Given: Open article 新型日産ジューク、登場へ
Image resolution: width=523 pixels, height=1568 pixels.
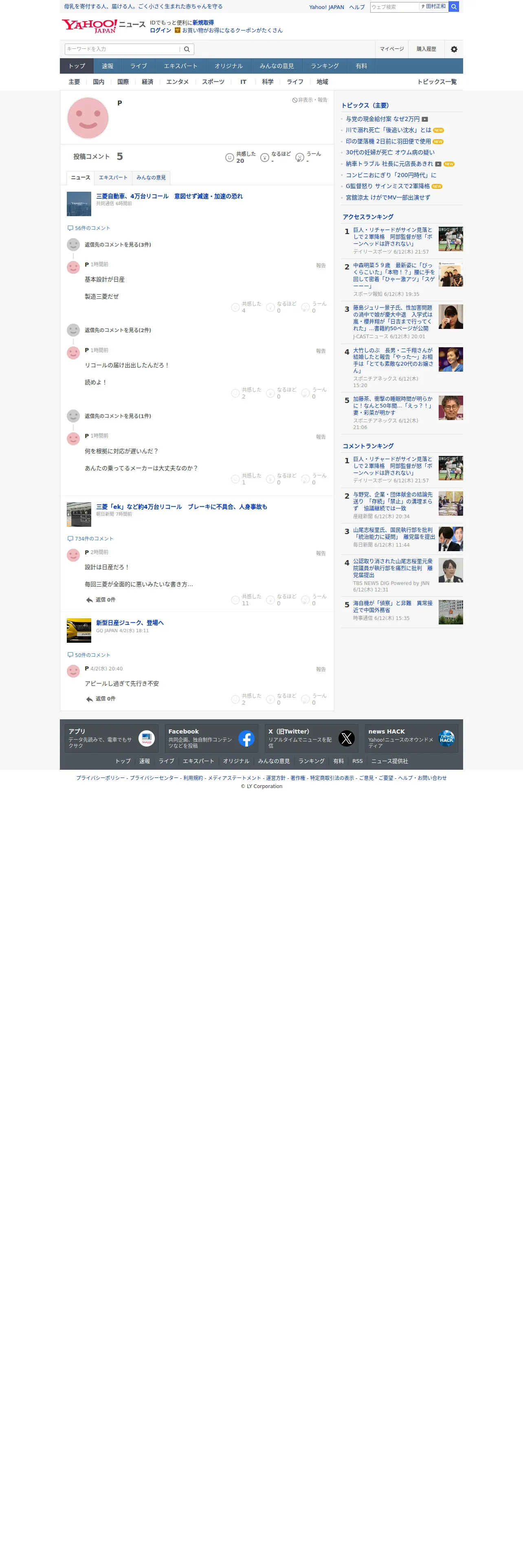Looking at the screenshot, I should 130,623.
